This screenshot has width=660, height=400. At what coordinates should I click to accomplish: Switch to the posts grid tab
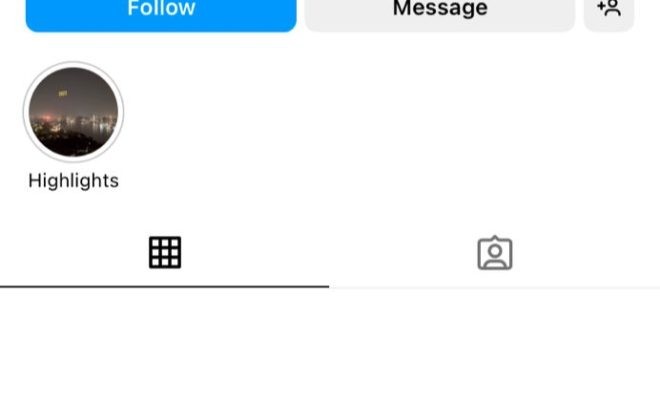(165, 252)
